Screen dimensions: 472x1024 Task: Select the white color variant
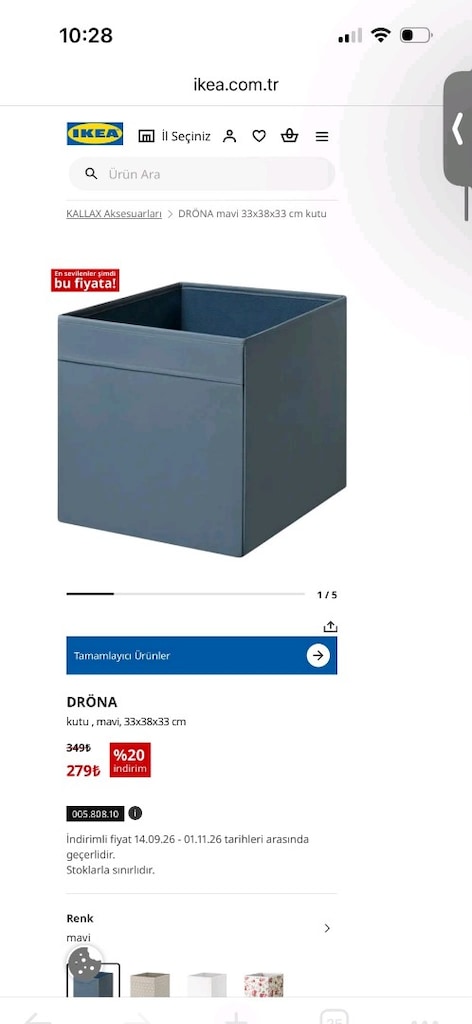207,984
